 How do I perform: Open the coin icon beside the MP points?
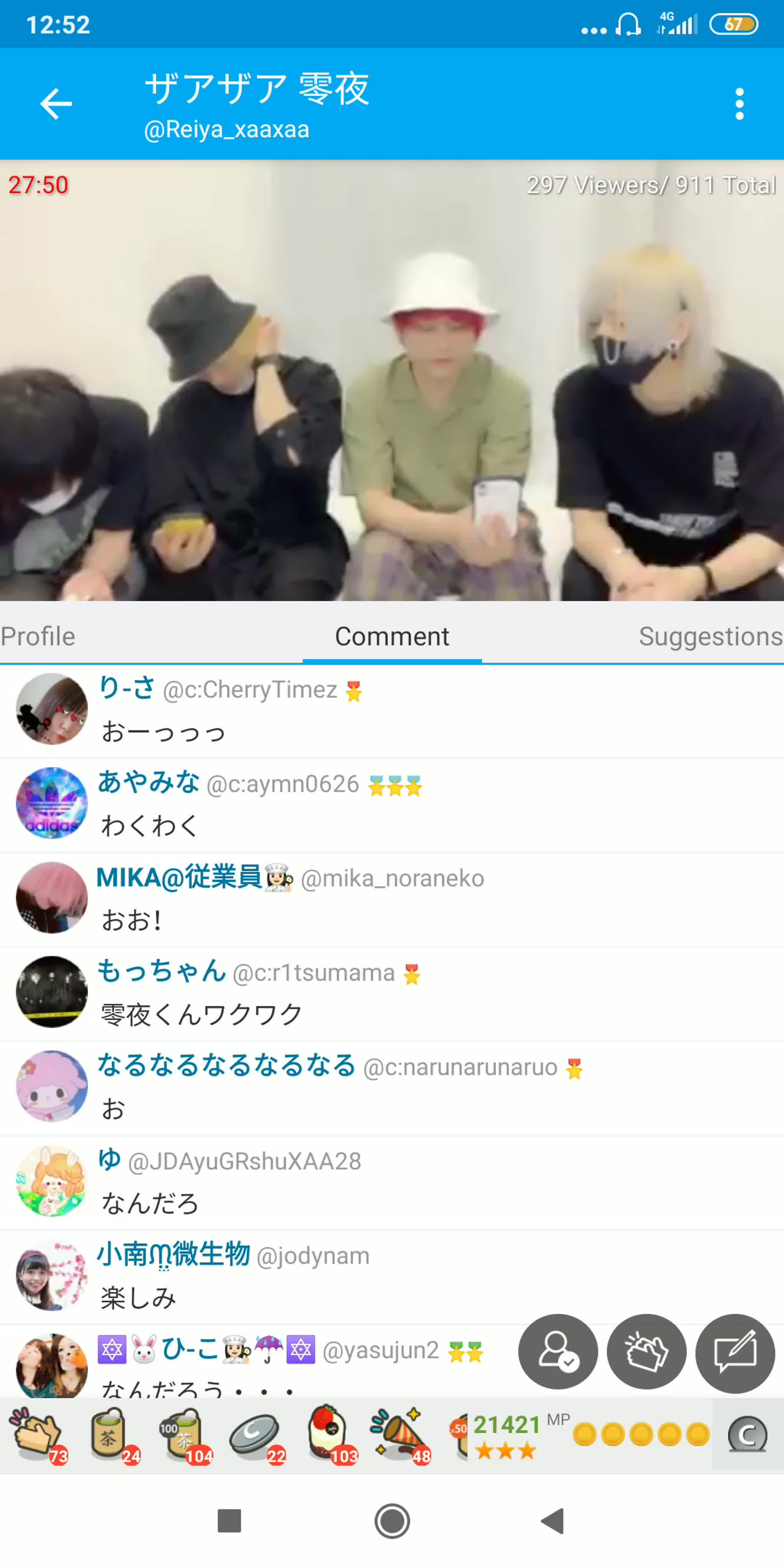(748, 1435)
